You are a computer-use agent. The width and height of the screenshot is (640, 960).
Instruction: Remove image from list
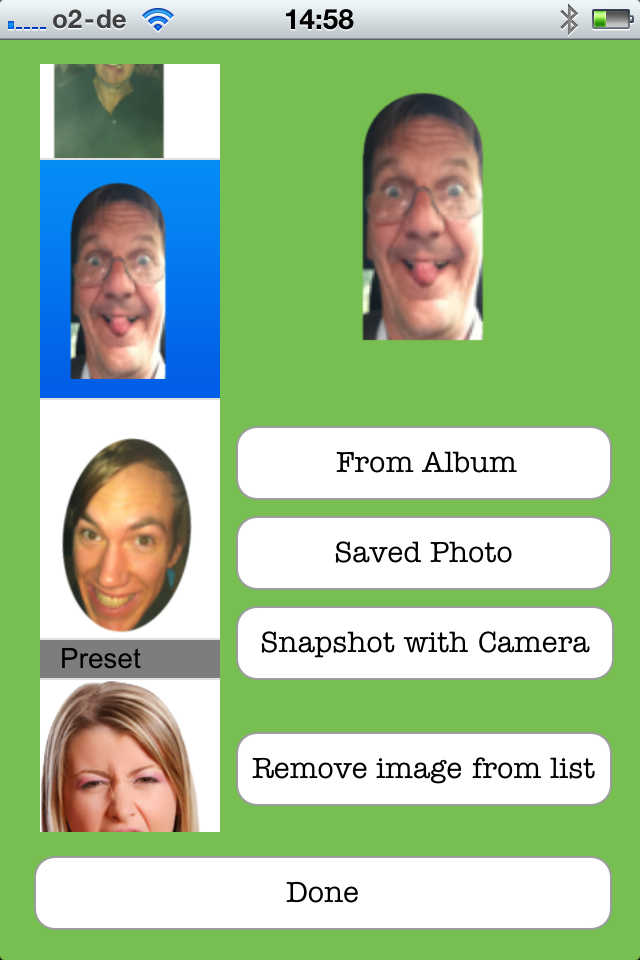tap(424, 769)
